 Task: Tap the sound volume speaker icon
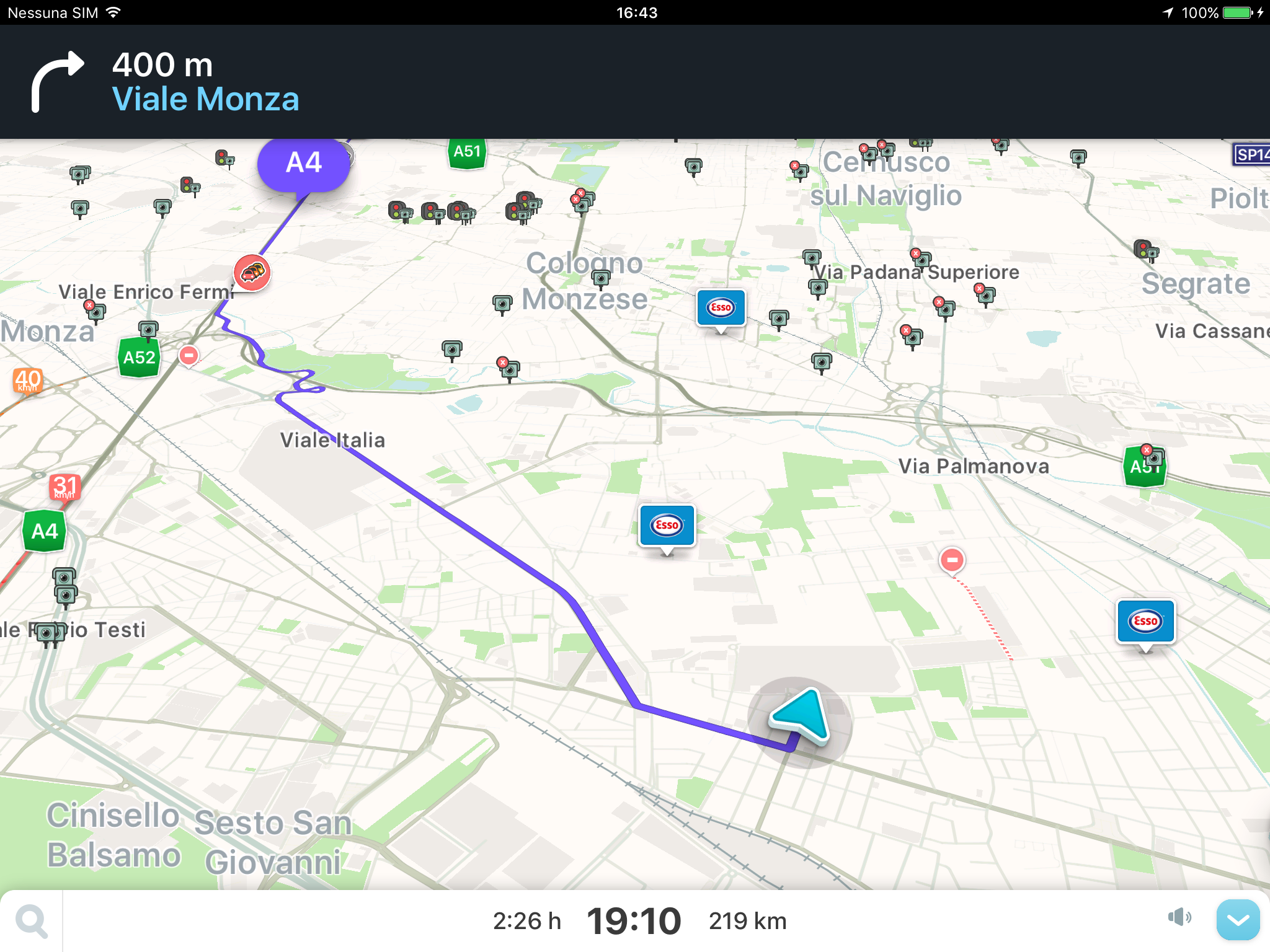pos(1179,917)
